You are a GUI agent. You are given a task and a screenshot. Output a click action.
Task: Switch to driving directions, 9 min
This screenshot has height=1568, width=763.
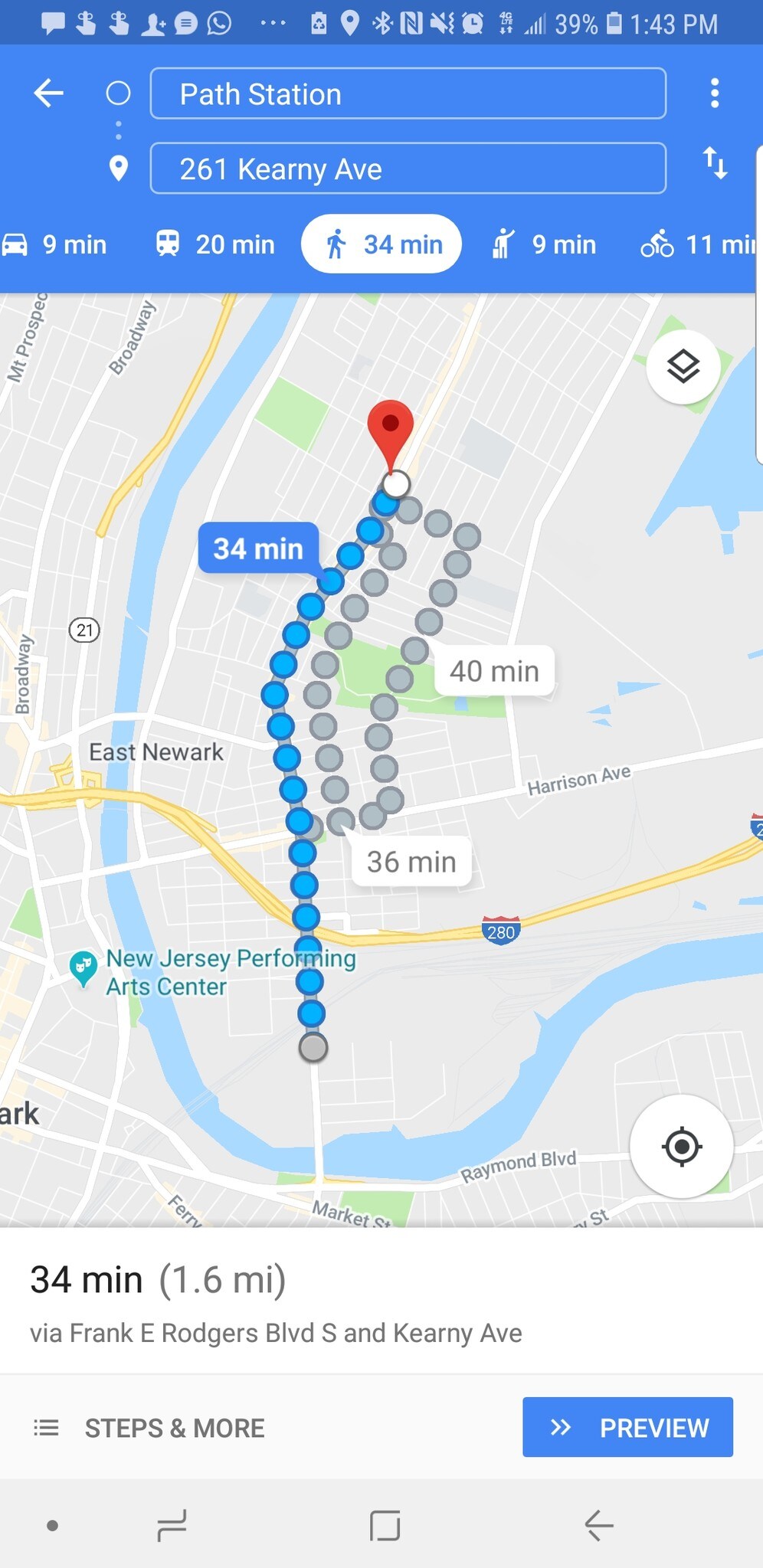click(x=55, y=244)
